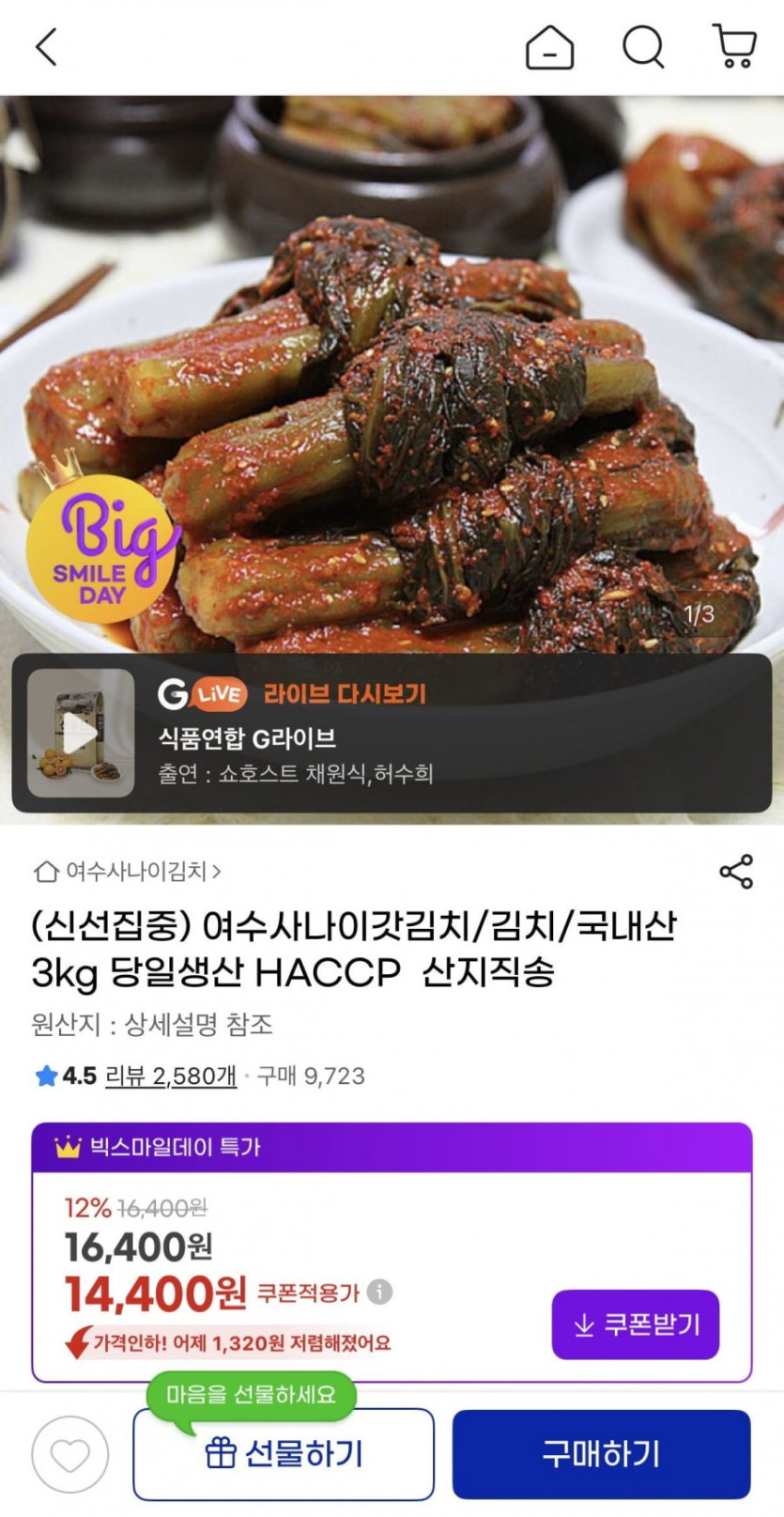The image size is (784, 1517).
Task: Open the shopping cart
Action: 734,46
